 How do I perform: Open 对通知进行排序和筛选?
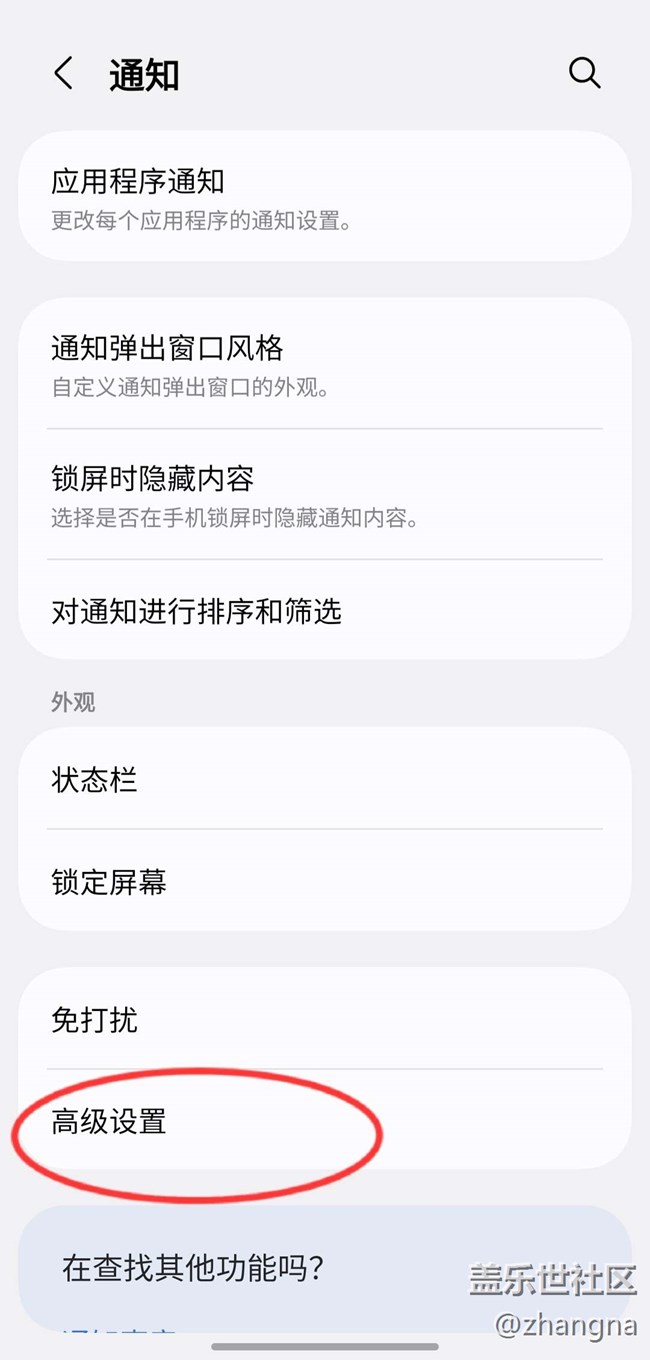click(x=324, y=611)
